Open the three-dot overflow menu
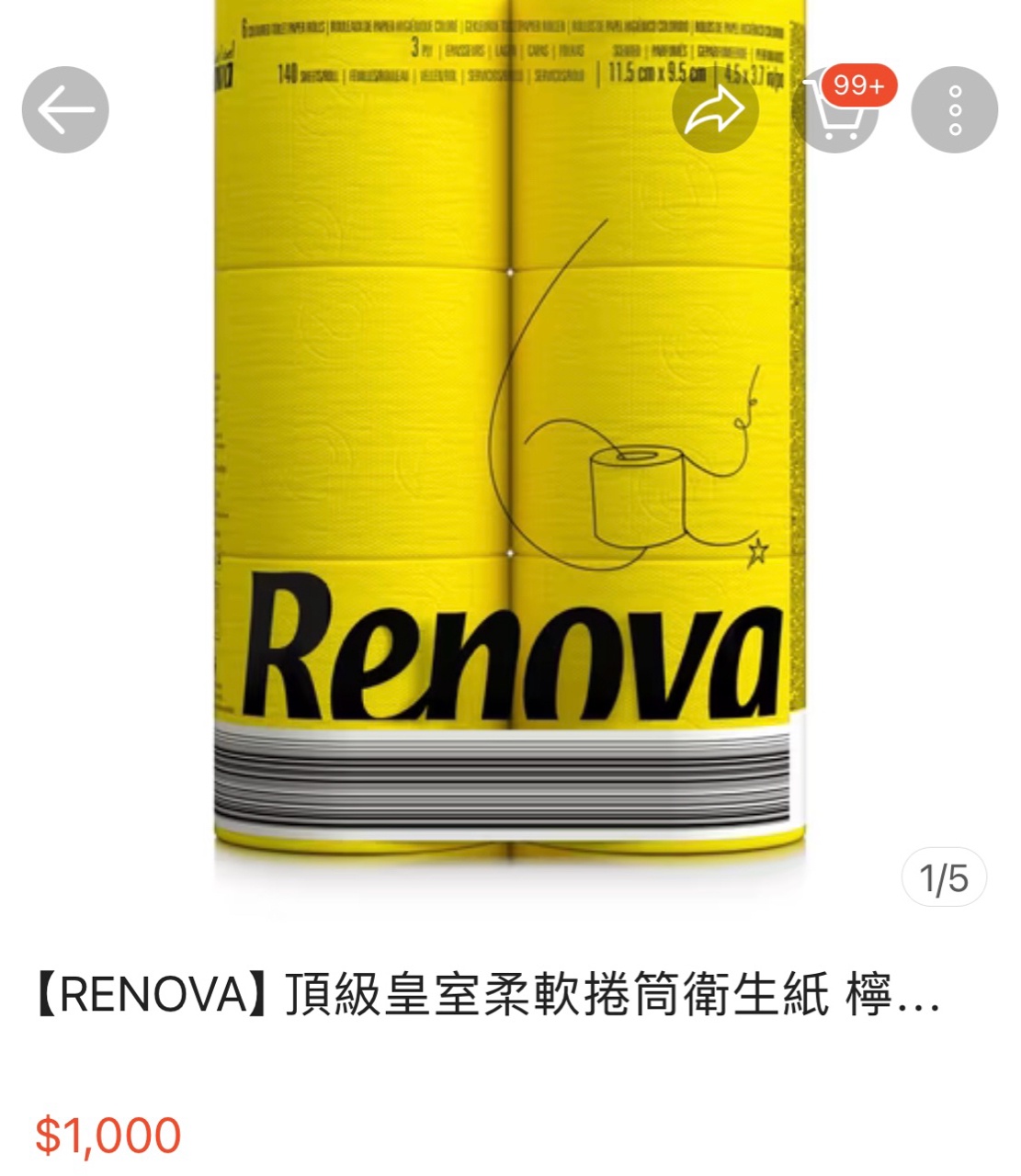This screenshot has width=1021, height=1176. coord(954,110)
